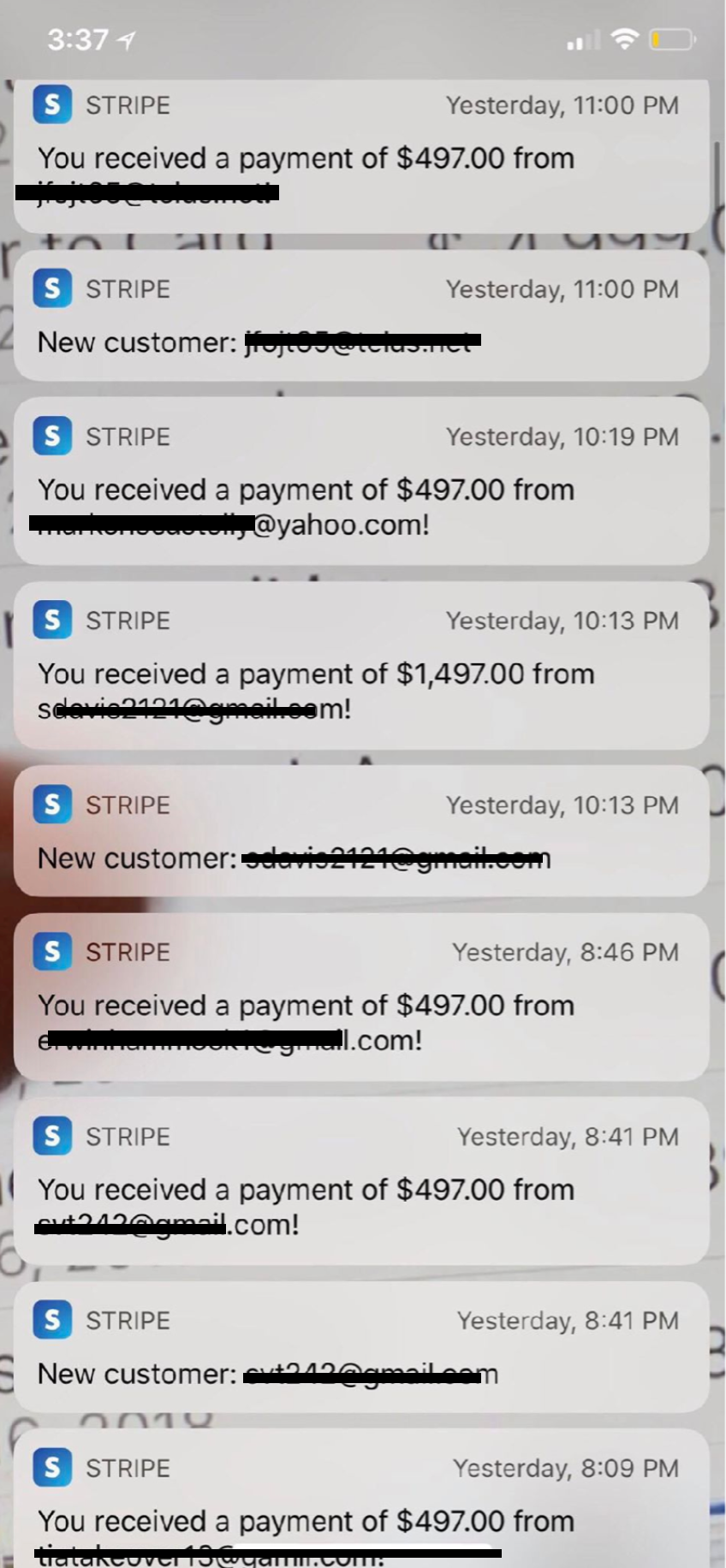Open the 8:41 PM New customer notification

click(361, 1347)
